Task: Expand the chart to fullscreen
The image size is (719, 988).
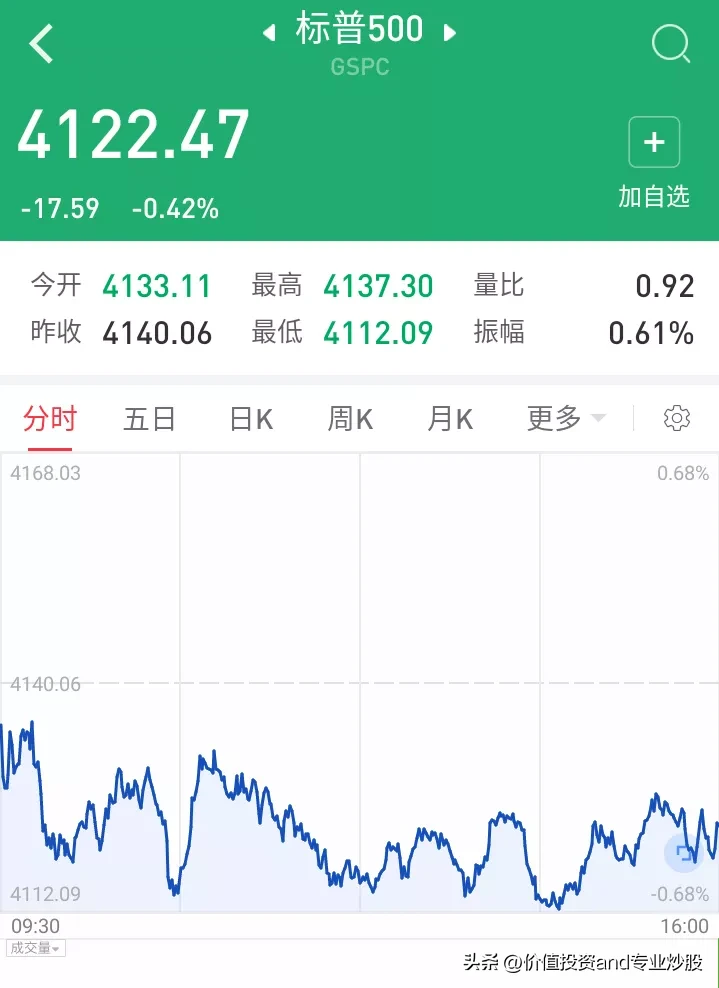Action: (x=684, y=853)
